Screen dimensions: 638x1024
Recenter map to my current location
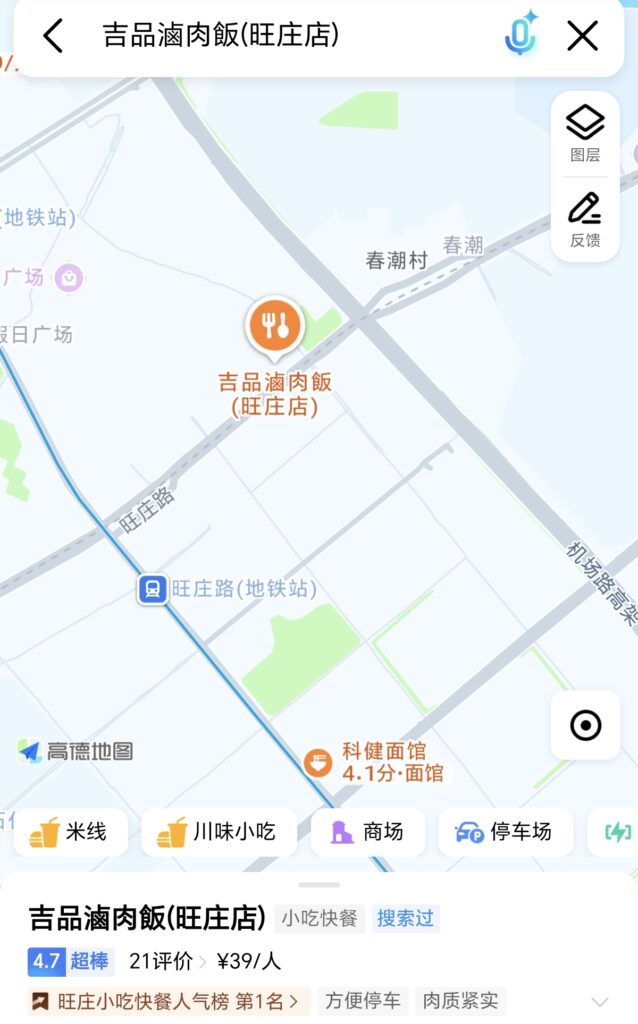[586, 725]
